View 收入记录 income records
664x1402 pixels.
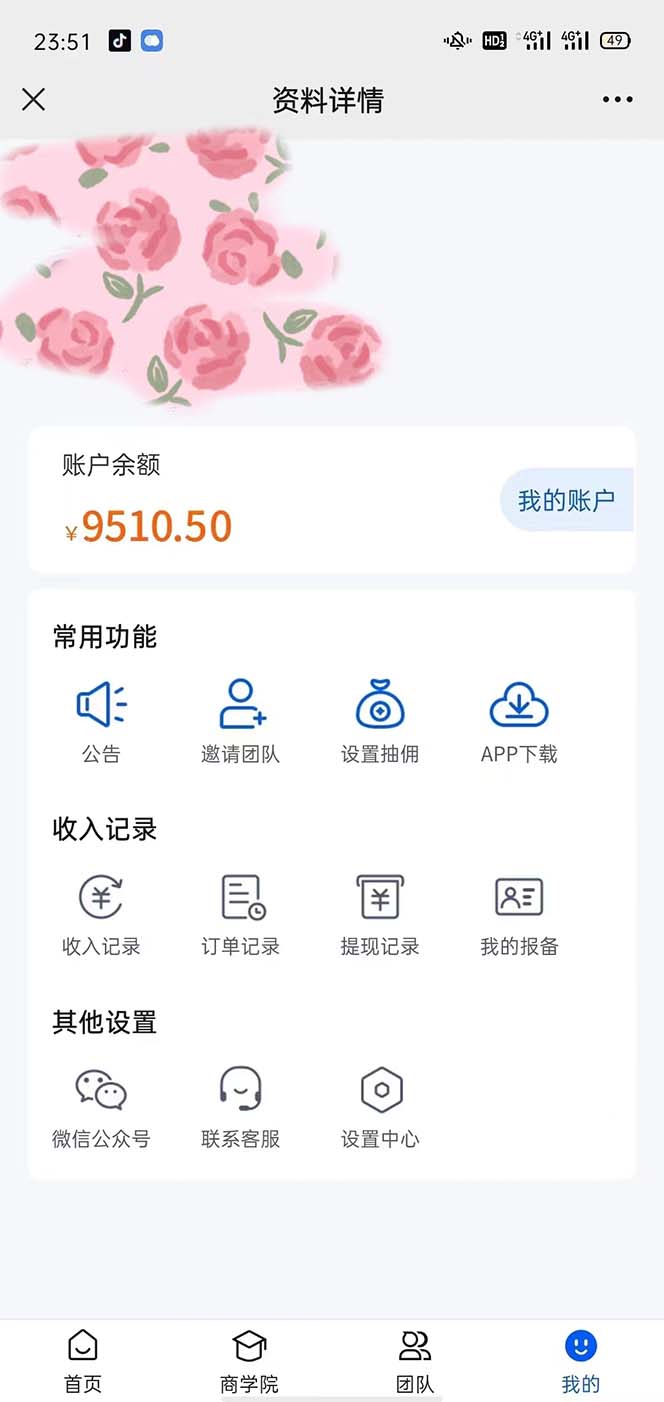pos(101,912)
